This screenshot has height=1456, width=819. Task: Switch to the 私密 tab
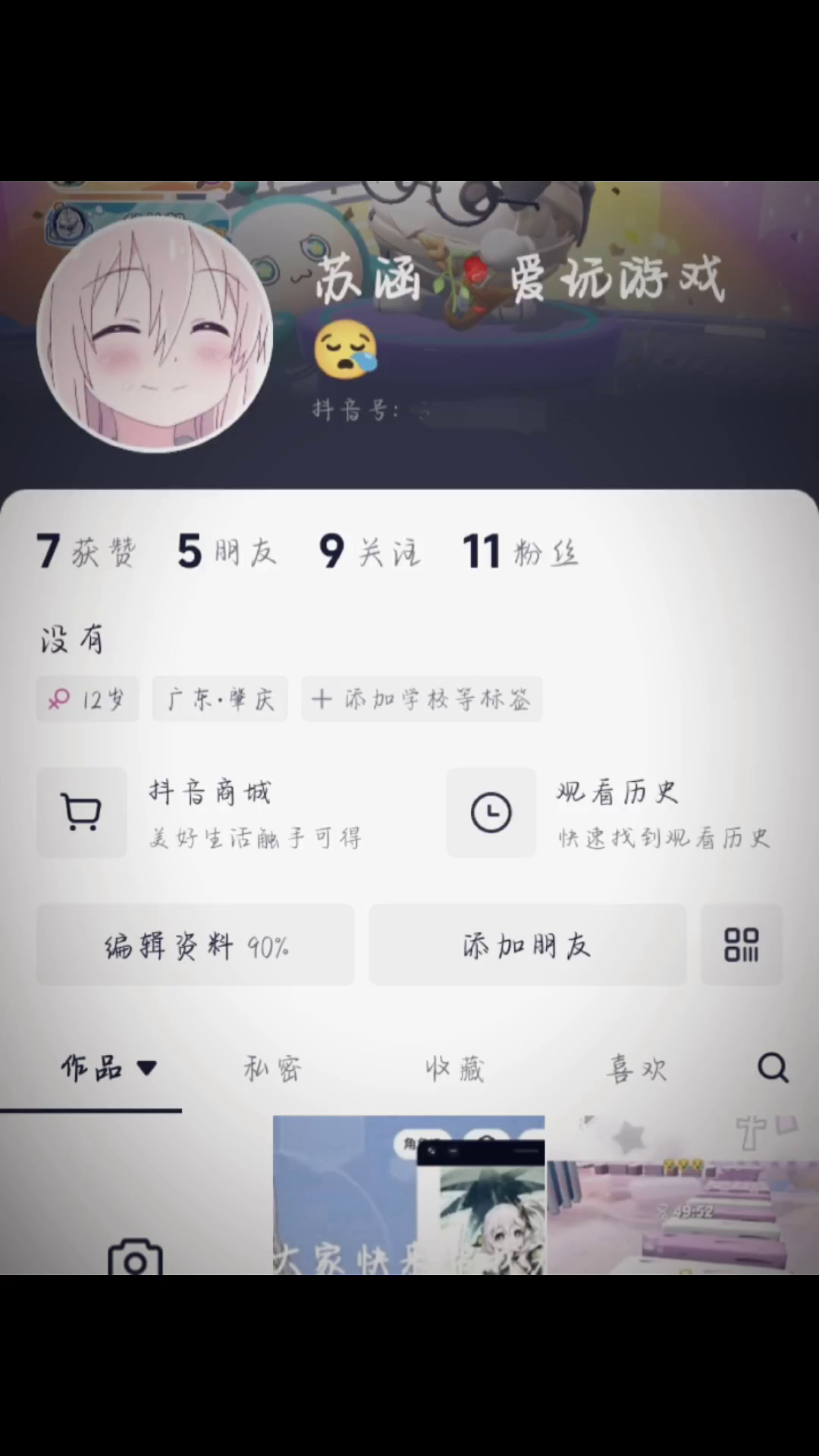(x=273, y=1068)
